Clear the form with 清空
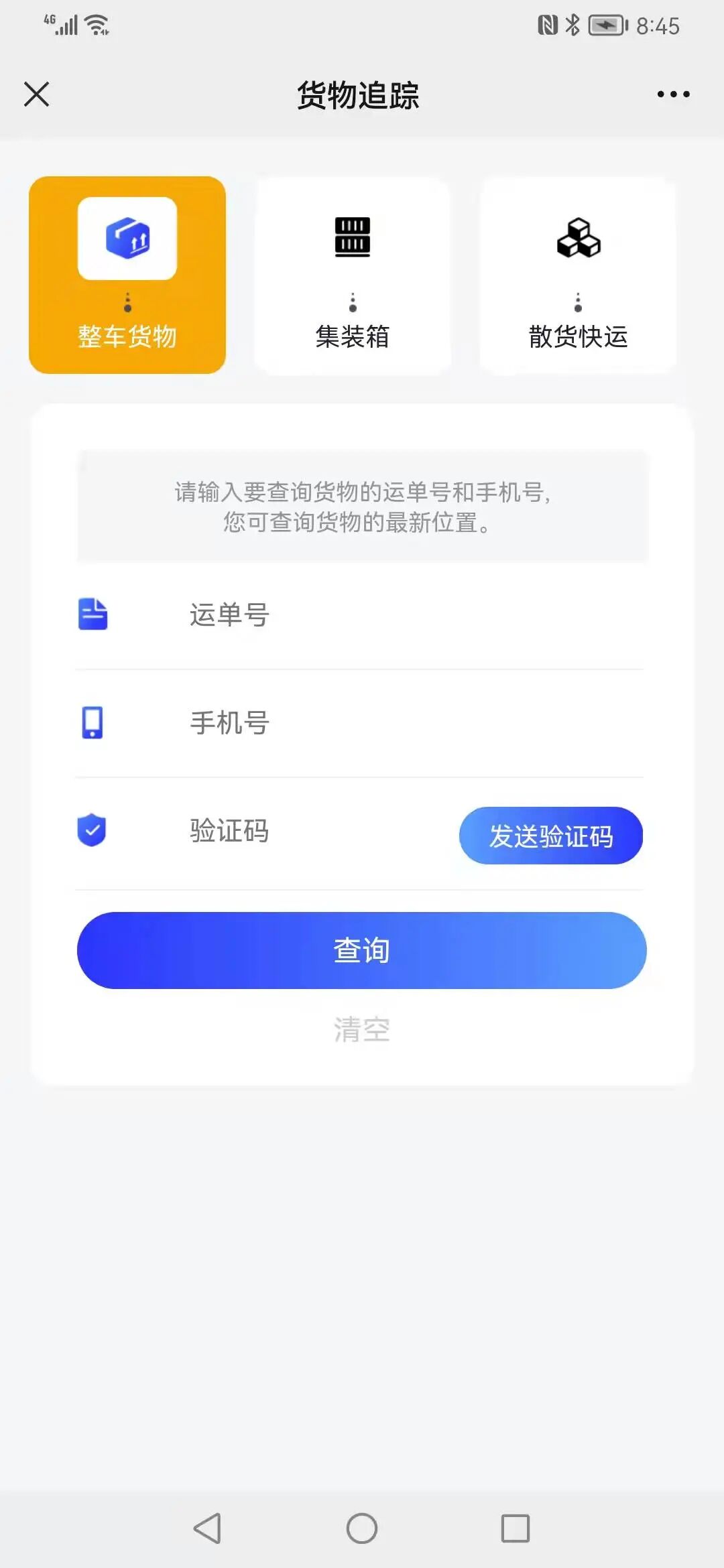Screen dimensions: 724x1568 (x=362, y=1029)
